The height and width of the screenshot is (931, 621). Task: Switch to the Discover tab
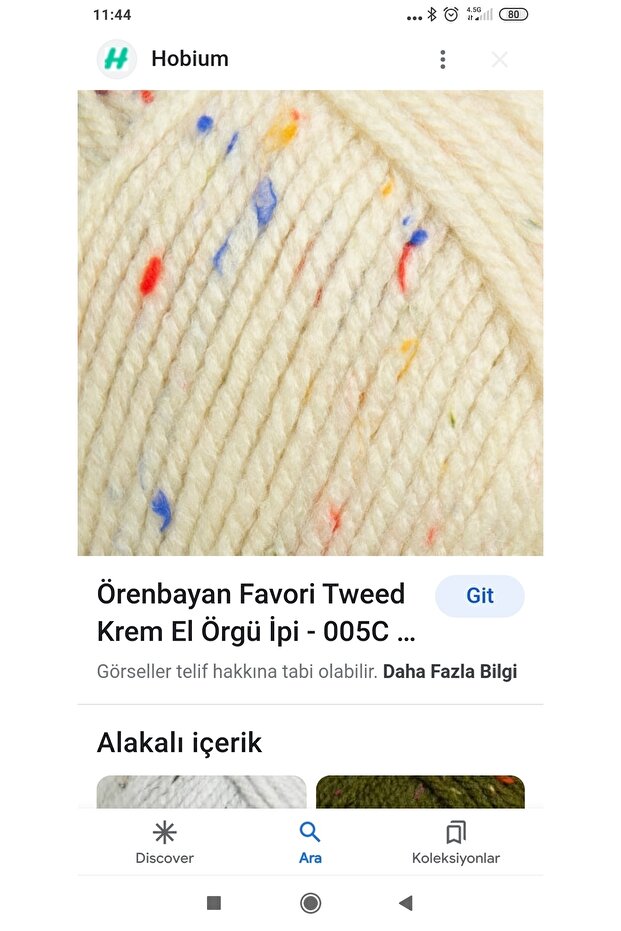165,843
